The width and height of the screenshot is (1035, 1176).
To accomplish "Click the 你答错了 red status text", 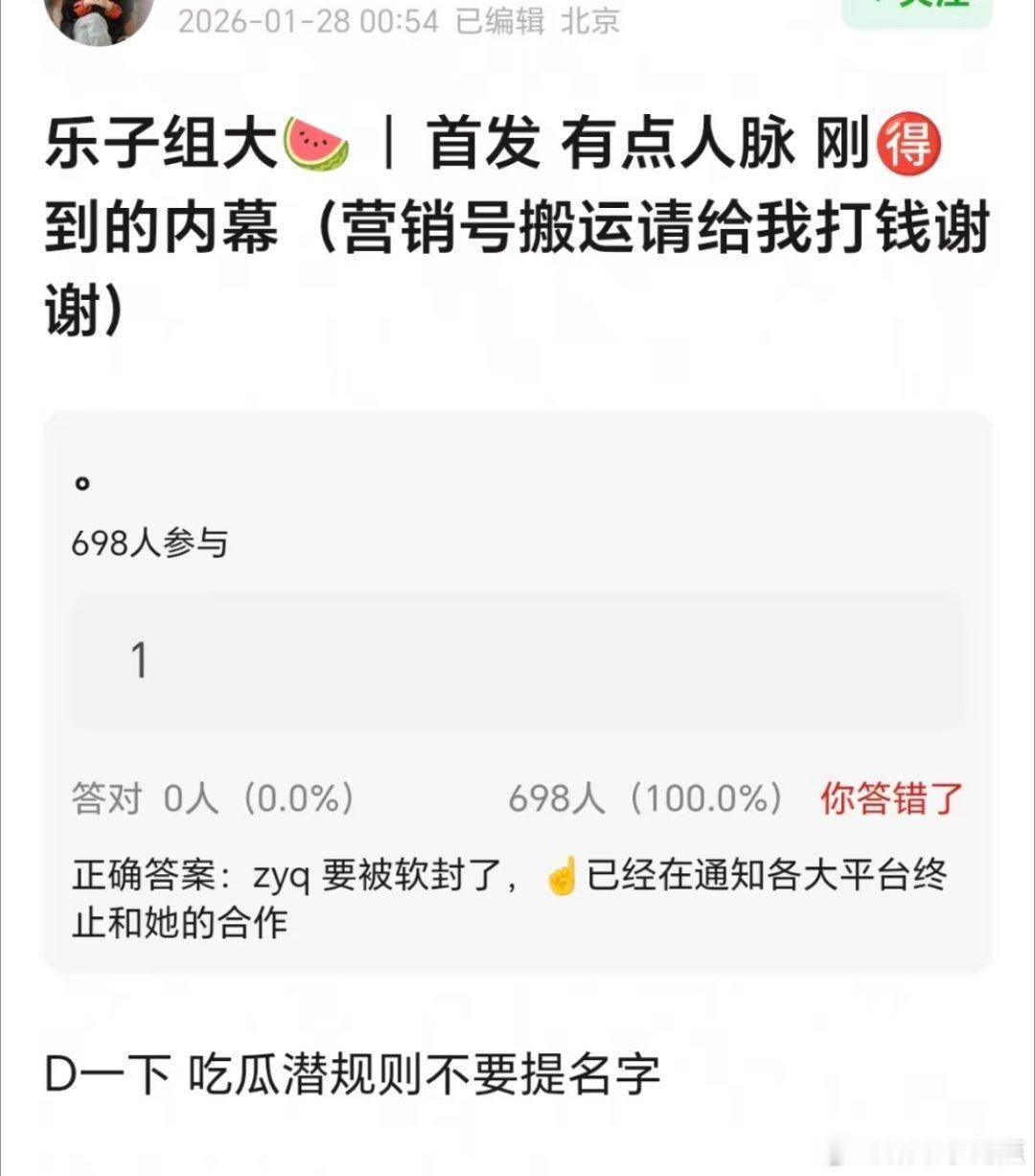I will pos(893,795).
